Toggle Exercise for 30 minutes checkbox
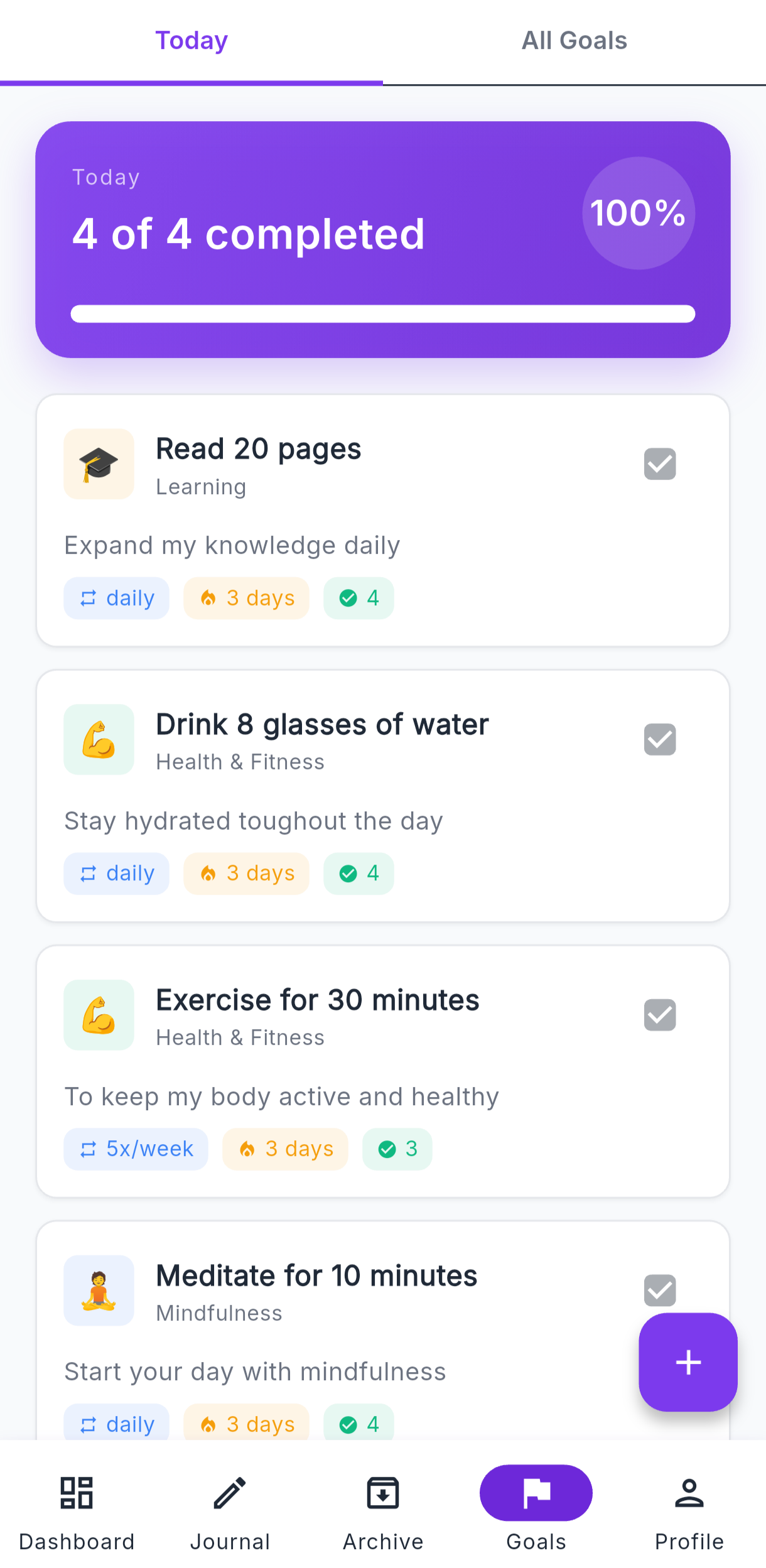This screenshot has height=1568, width=766. 659,1015
